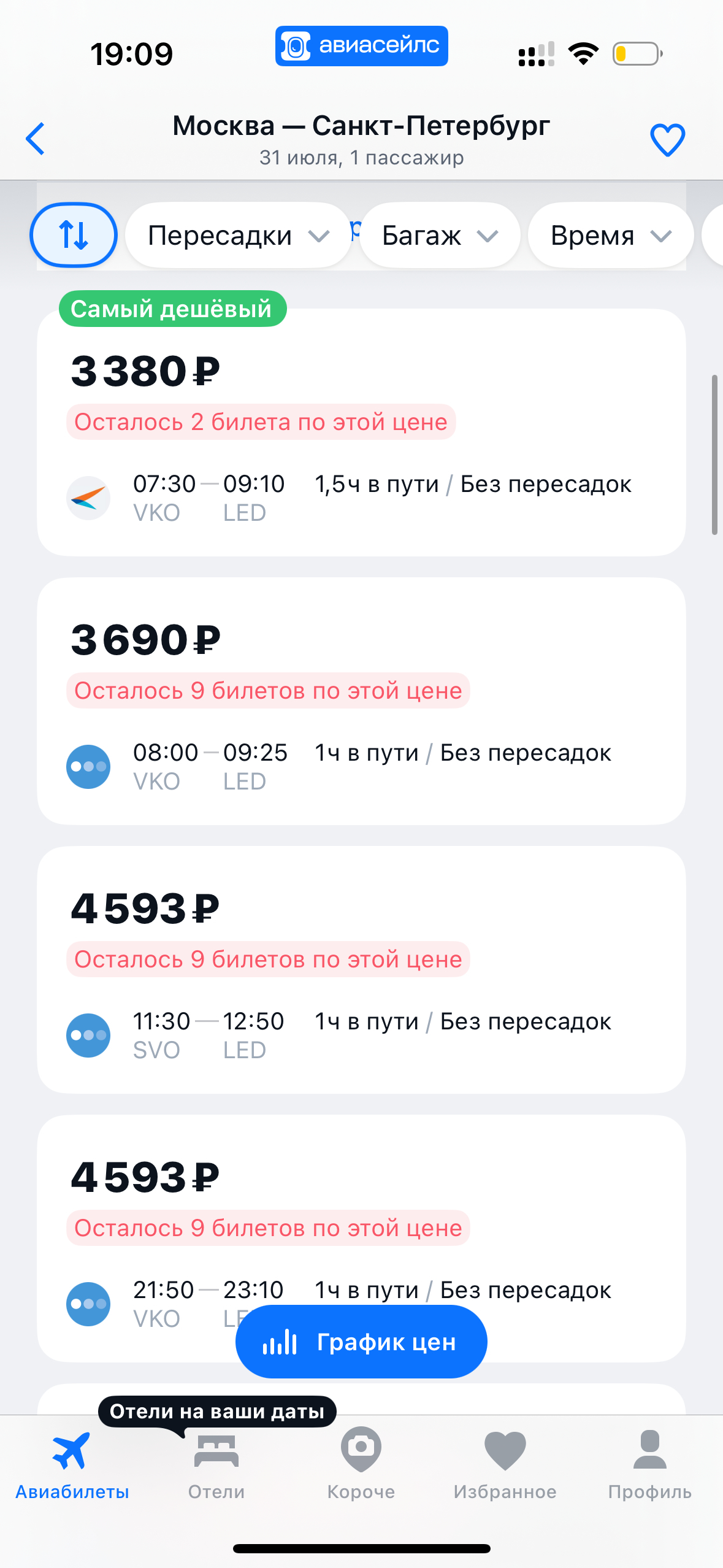Save this search with the heart icon
This screenshot has width=723, height=1568.
[667, 140]
